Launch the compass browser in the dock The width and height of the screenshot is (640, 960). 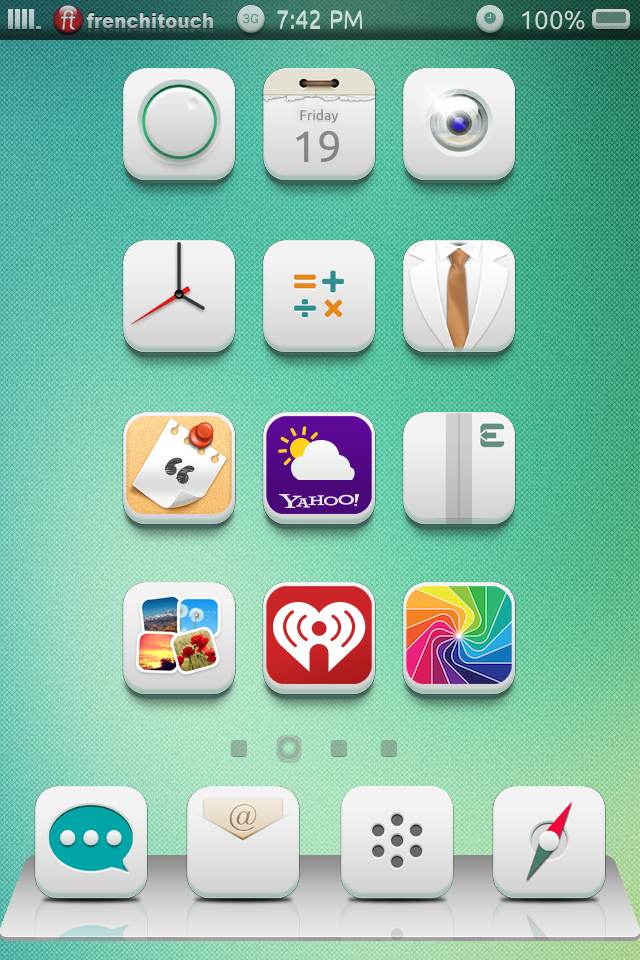tap(549, 840)
